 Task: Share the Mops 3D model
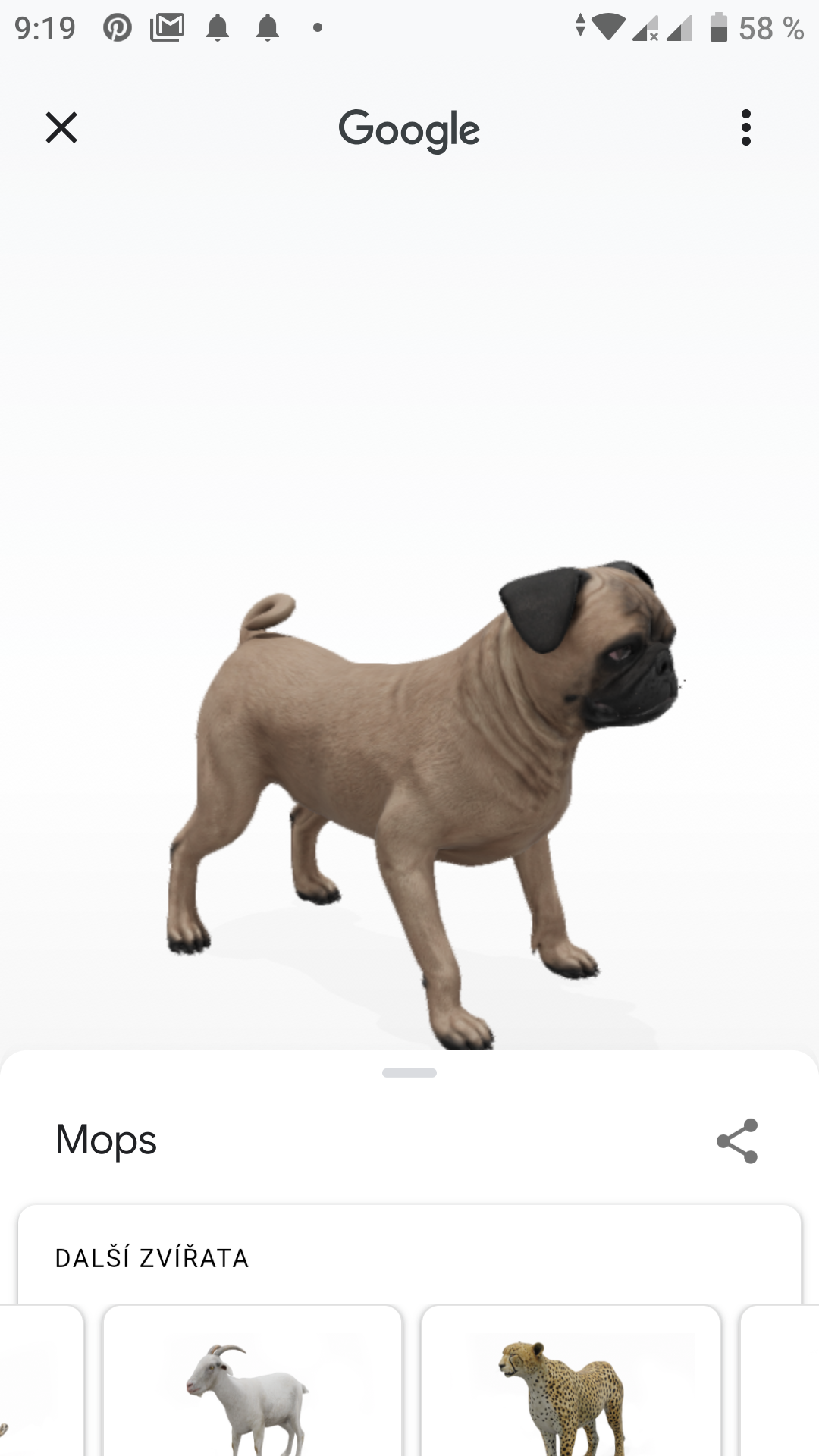[737, 1141]
